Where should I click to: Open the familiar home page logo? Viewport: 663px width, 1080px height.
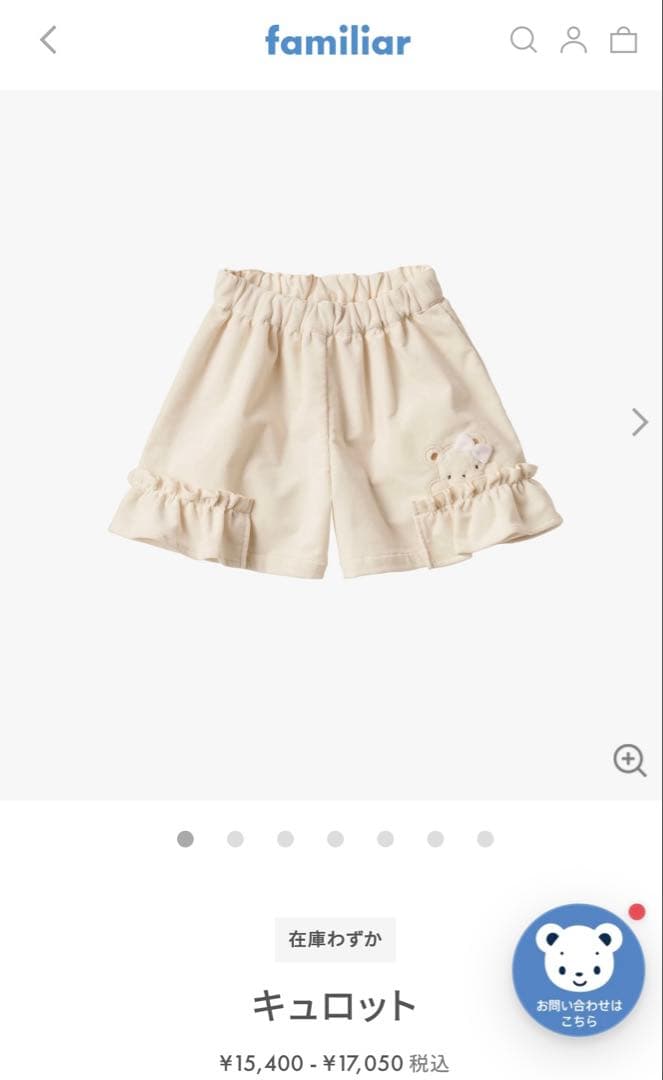tap(337, 41)
